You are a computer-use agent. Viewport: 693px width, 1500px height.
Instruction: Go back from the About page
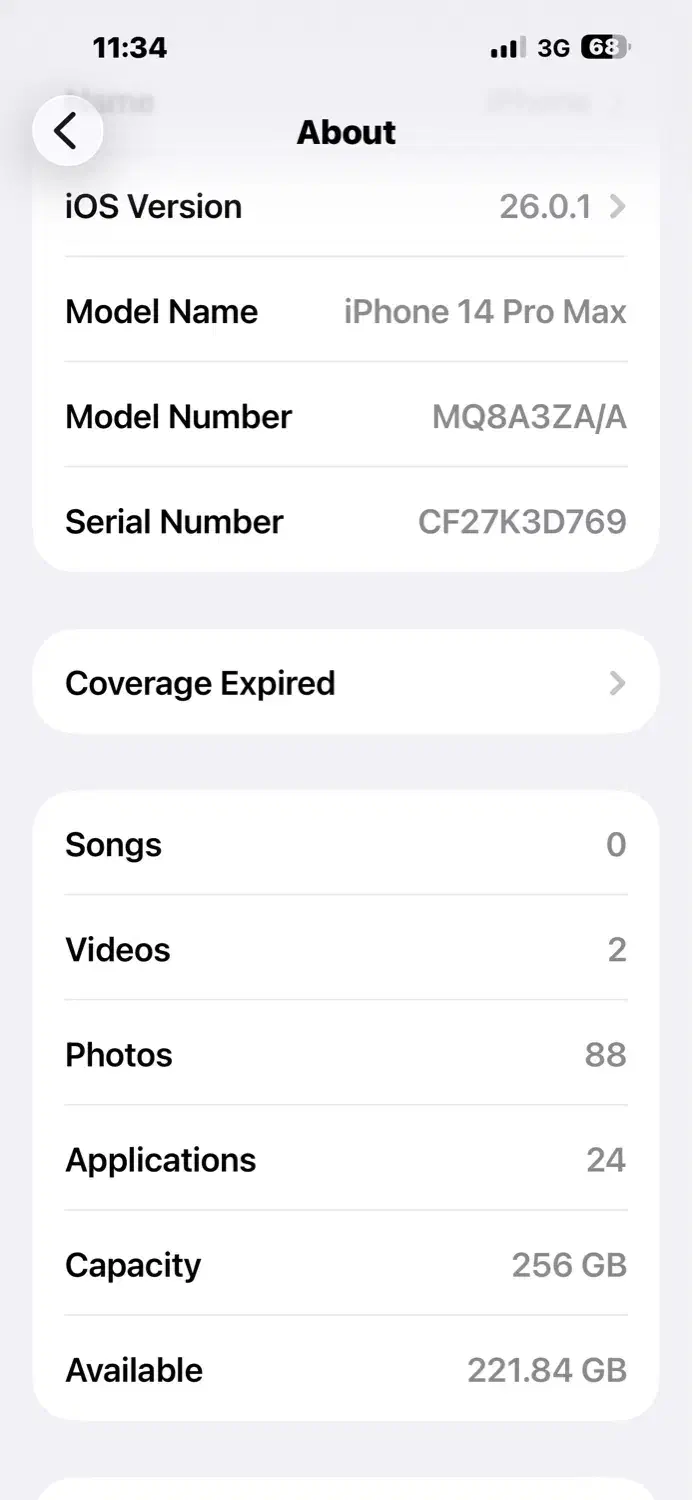point(67,131)
